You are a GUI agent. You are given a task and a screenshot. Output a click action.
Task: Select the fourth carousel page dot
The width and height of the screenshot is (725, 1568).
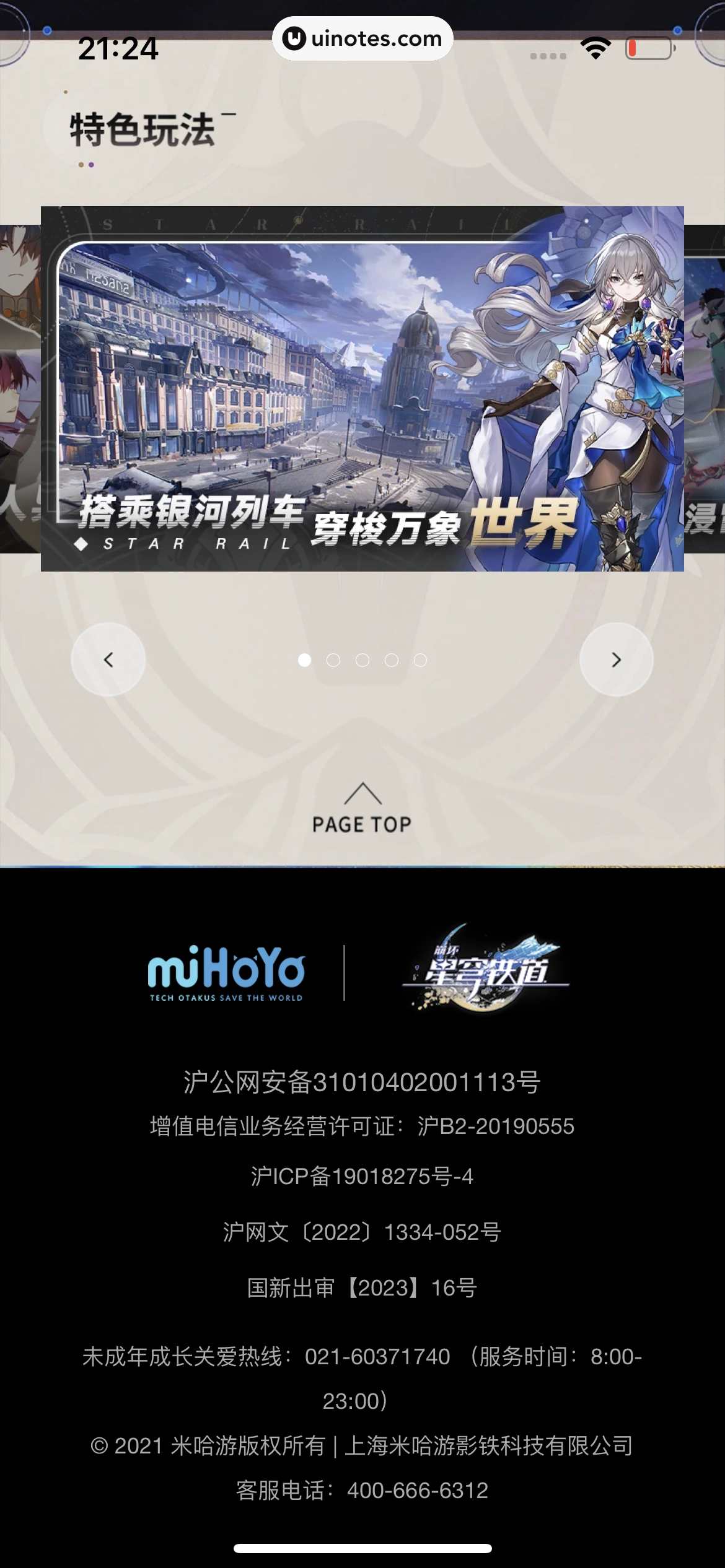coord(392,660)
